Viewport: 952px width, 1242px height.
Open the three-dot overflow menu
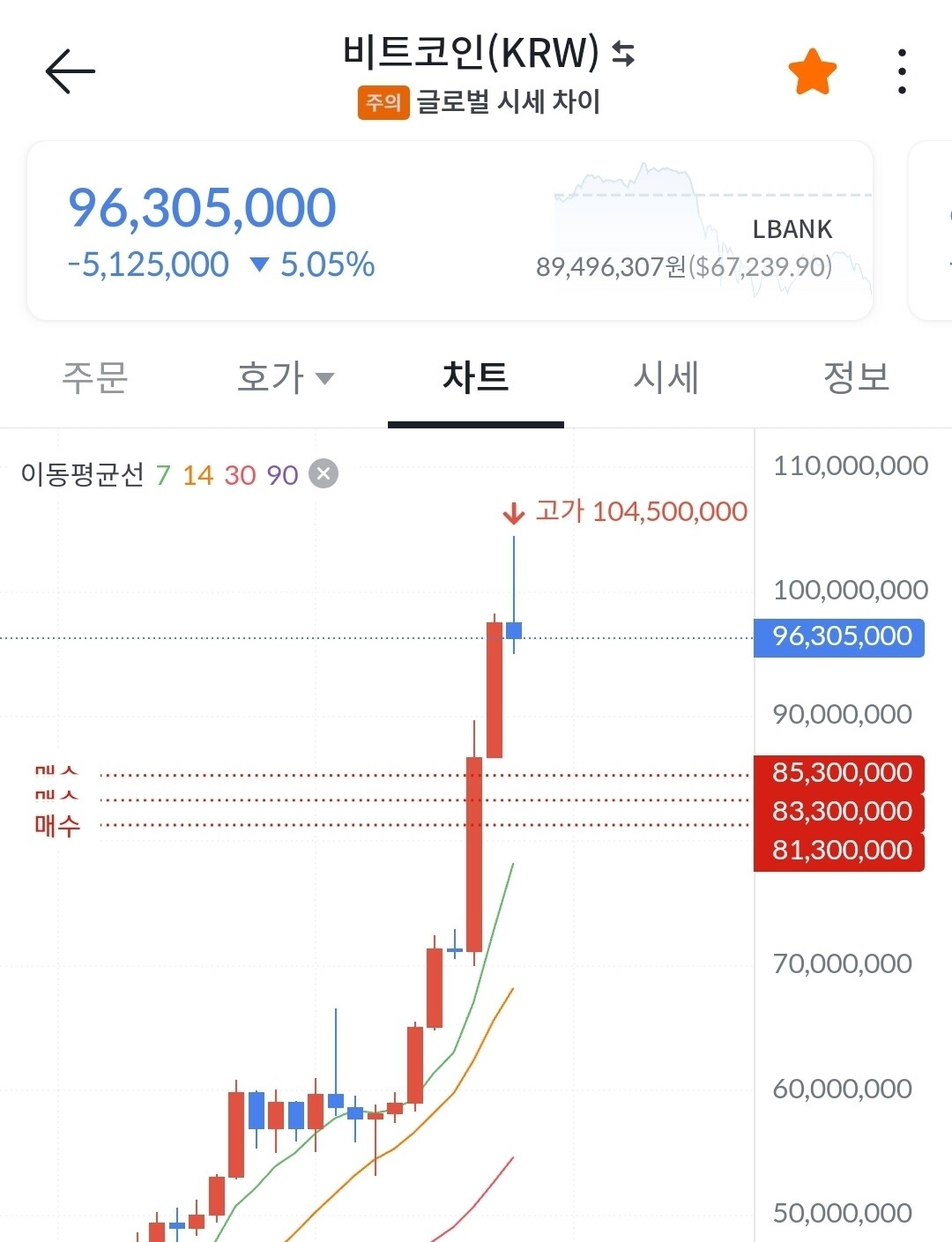[901, 70]
